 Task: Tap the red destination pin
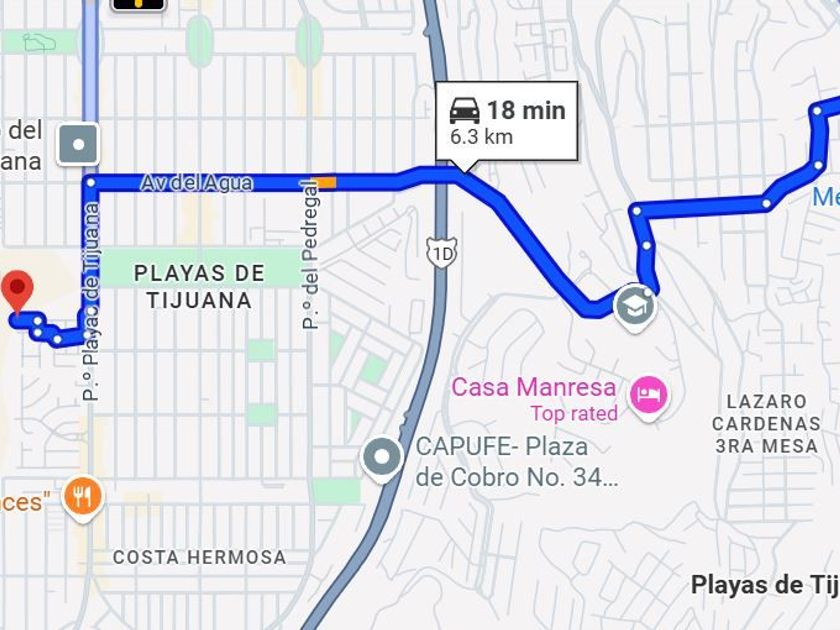tap(17, 292)
